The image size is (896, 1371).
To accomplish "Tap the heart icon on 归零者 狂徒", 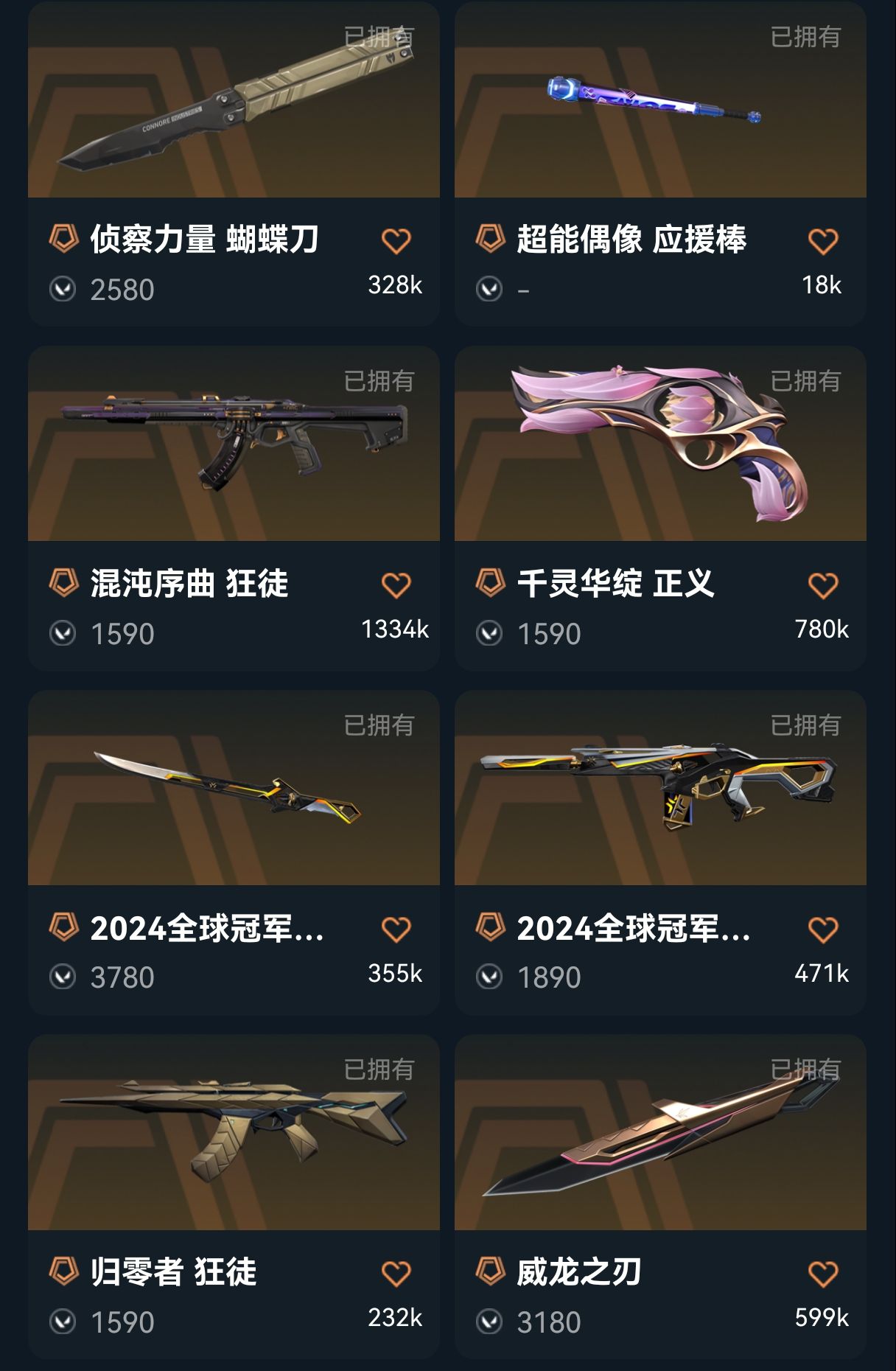I will [x=396, y=1274].
